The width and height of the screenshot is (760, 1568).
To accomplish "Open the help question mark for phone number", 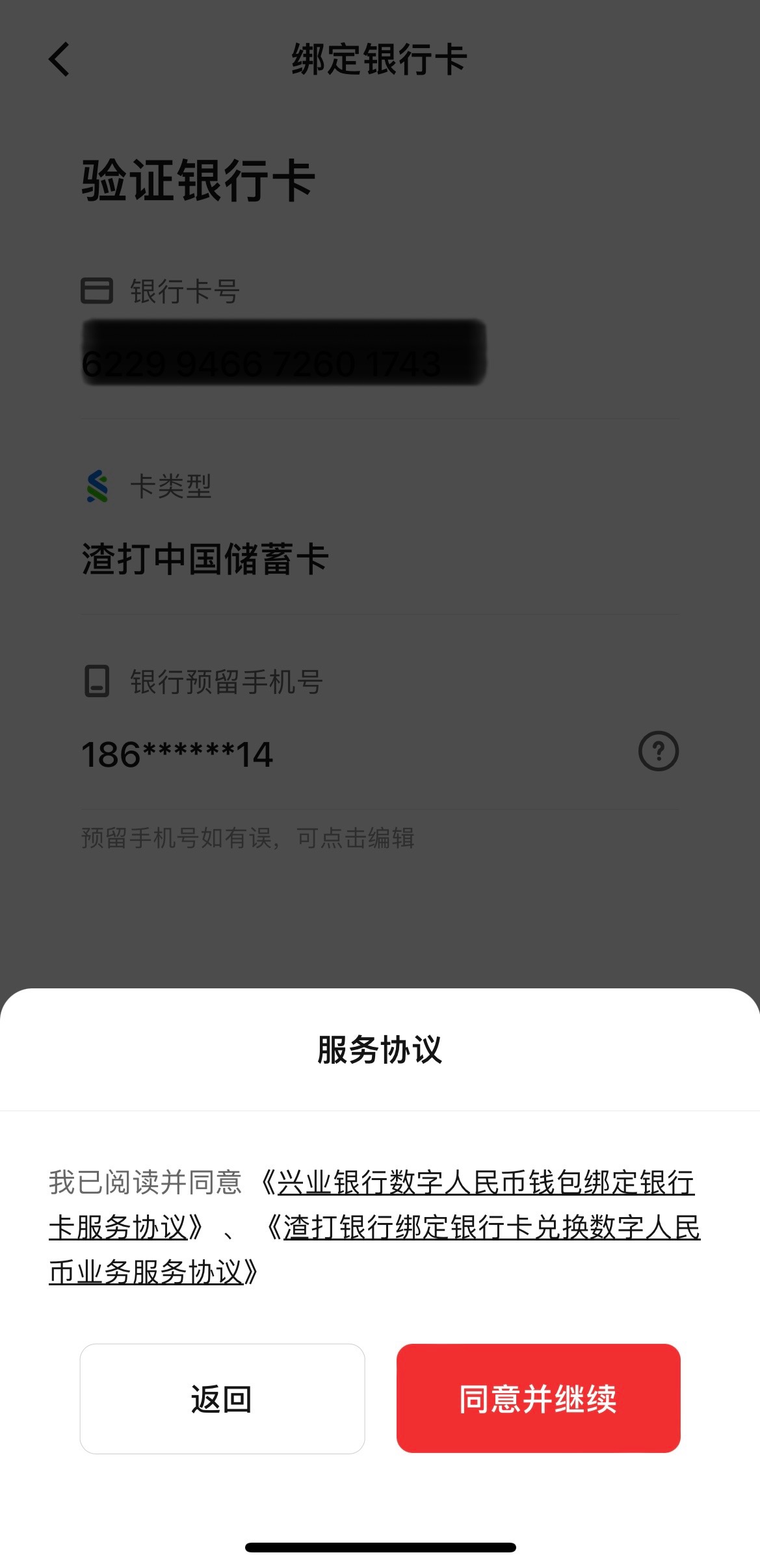I will click(x=659, y=752).
